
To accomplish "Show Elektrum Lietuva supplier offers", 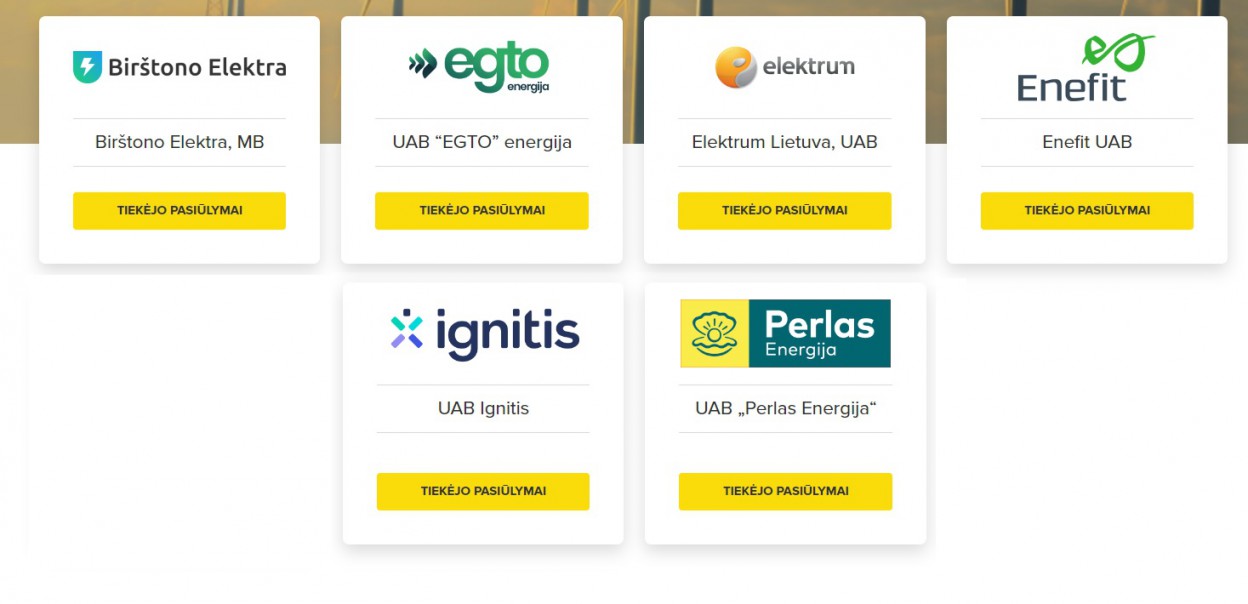I will [x=784, y=211].
